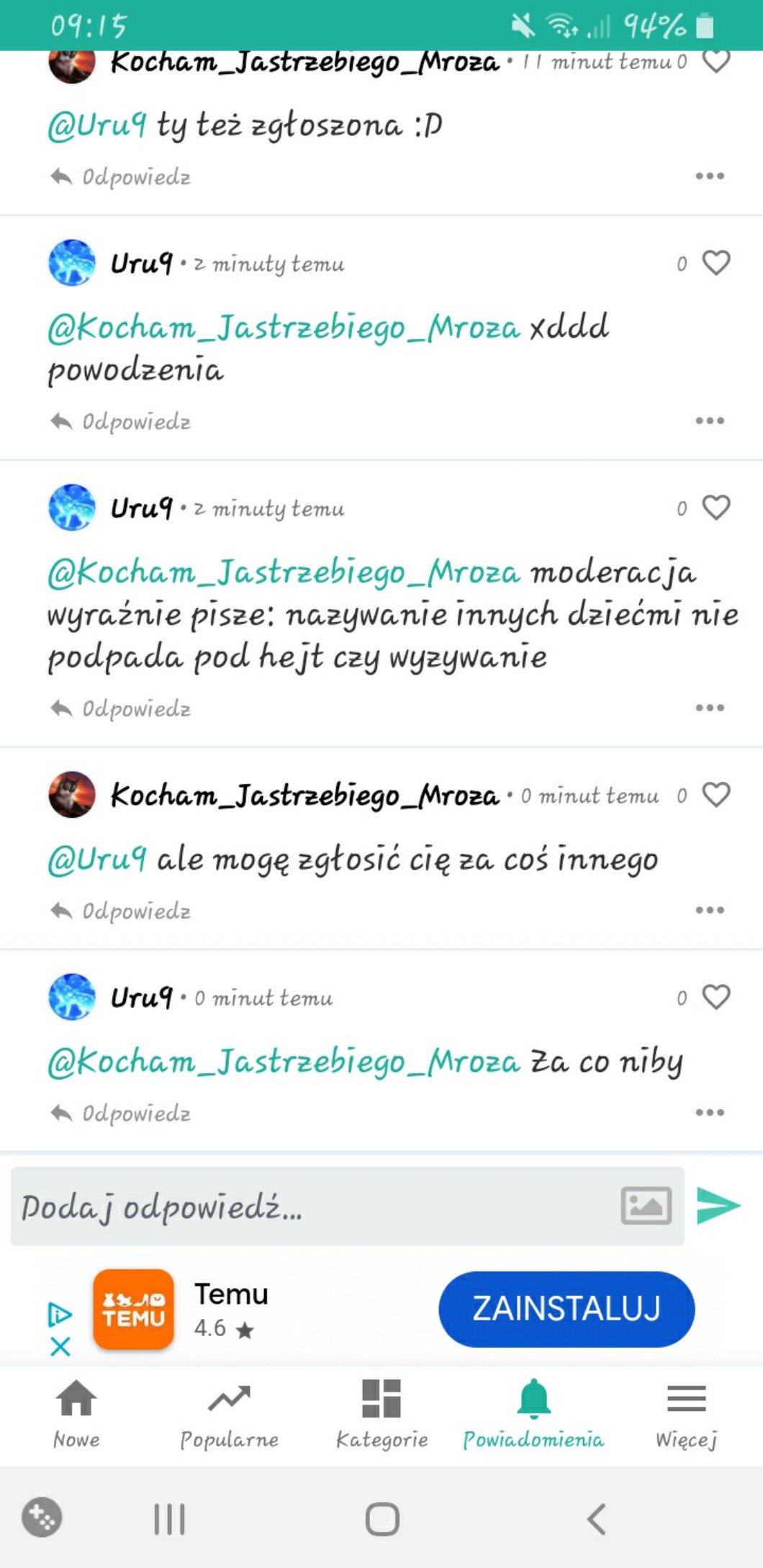Attach an image to the reply

(646, 1206)
